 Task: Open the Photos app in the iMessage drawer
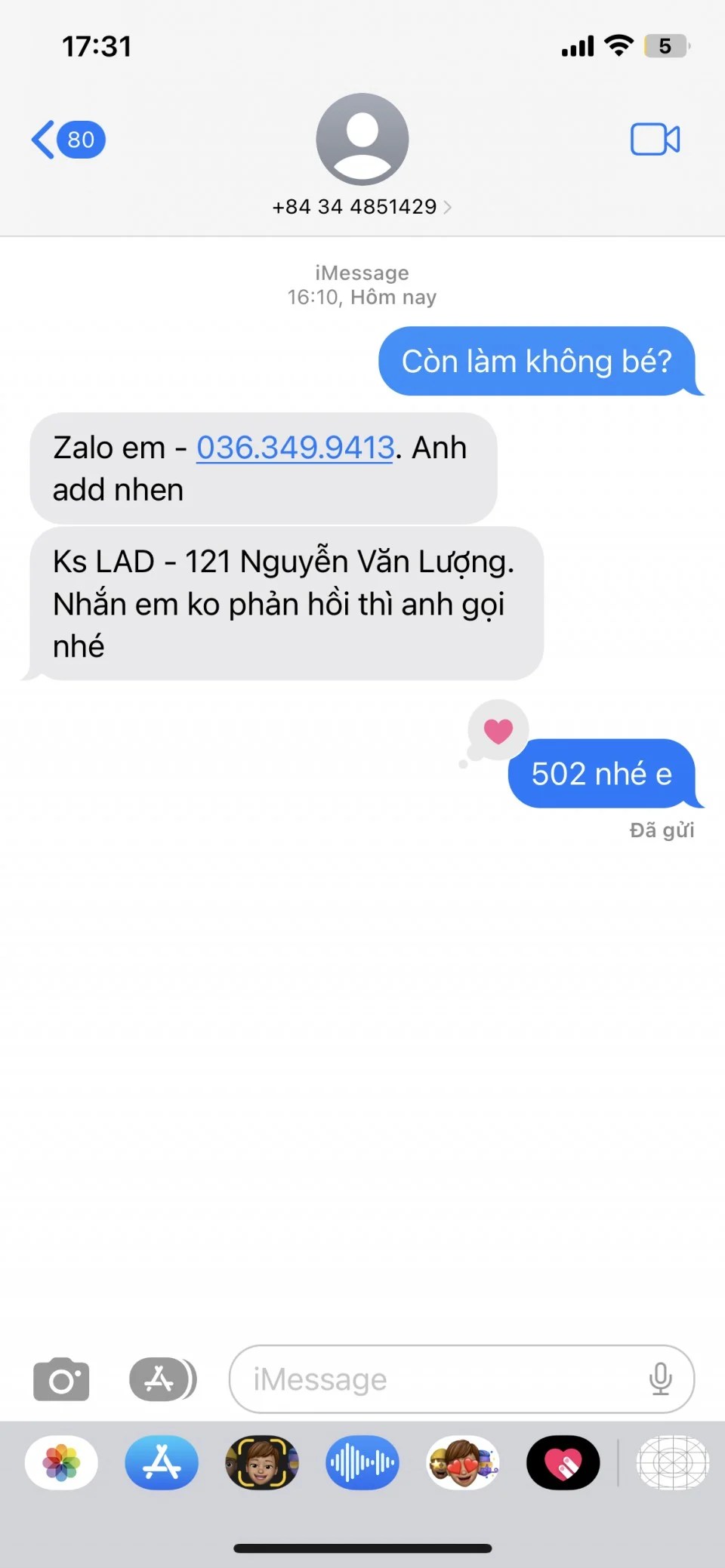coord(61,1463)
